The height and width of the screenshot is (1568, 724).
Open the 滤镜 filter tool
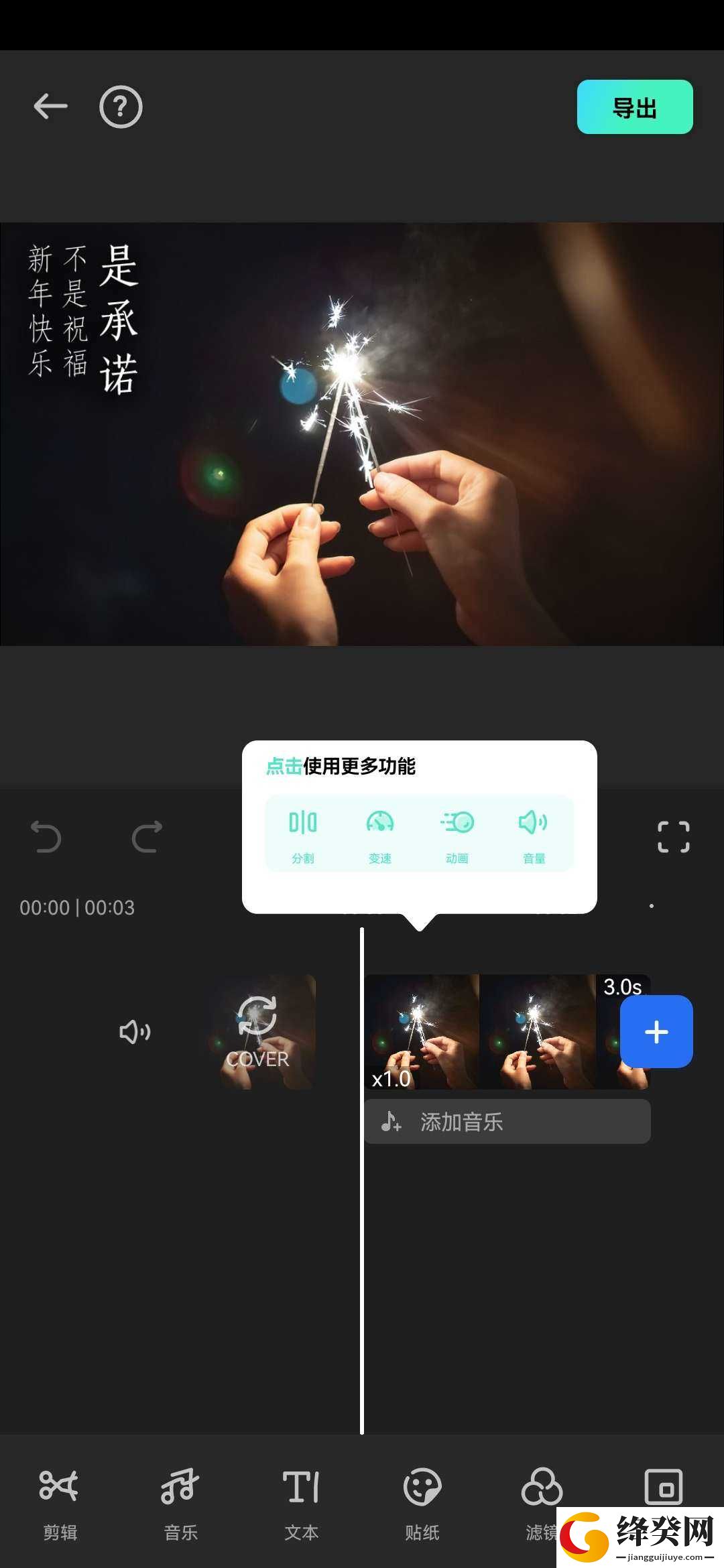point(542,1502)
